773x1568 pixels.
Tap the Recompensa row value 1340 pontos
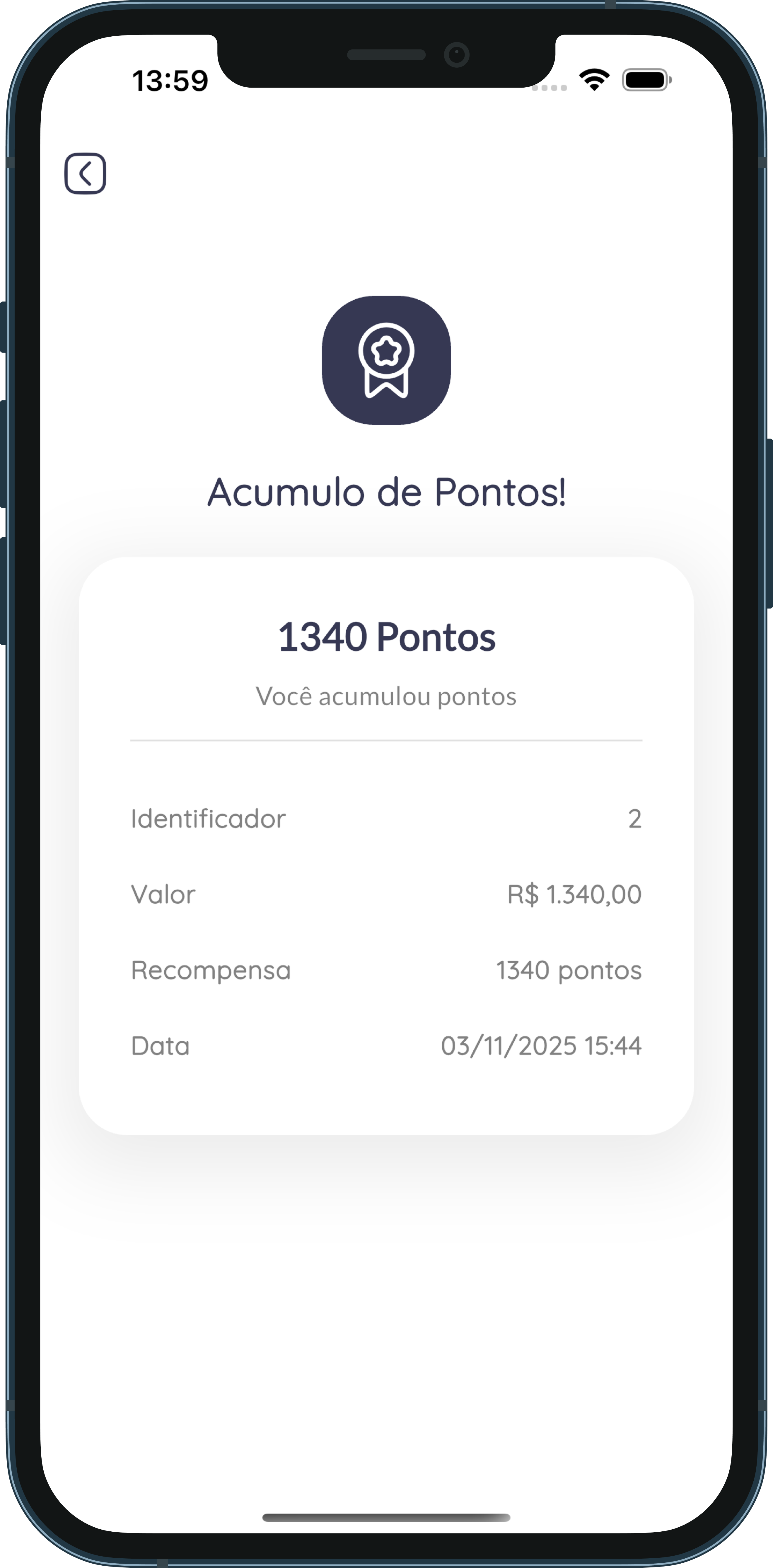pyautogui.click(x=569, y=970)
